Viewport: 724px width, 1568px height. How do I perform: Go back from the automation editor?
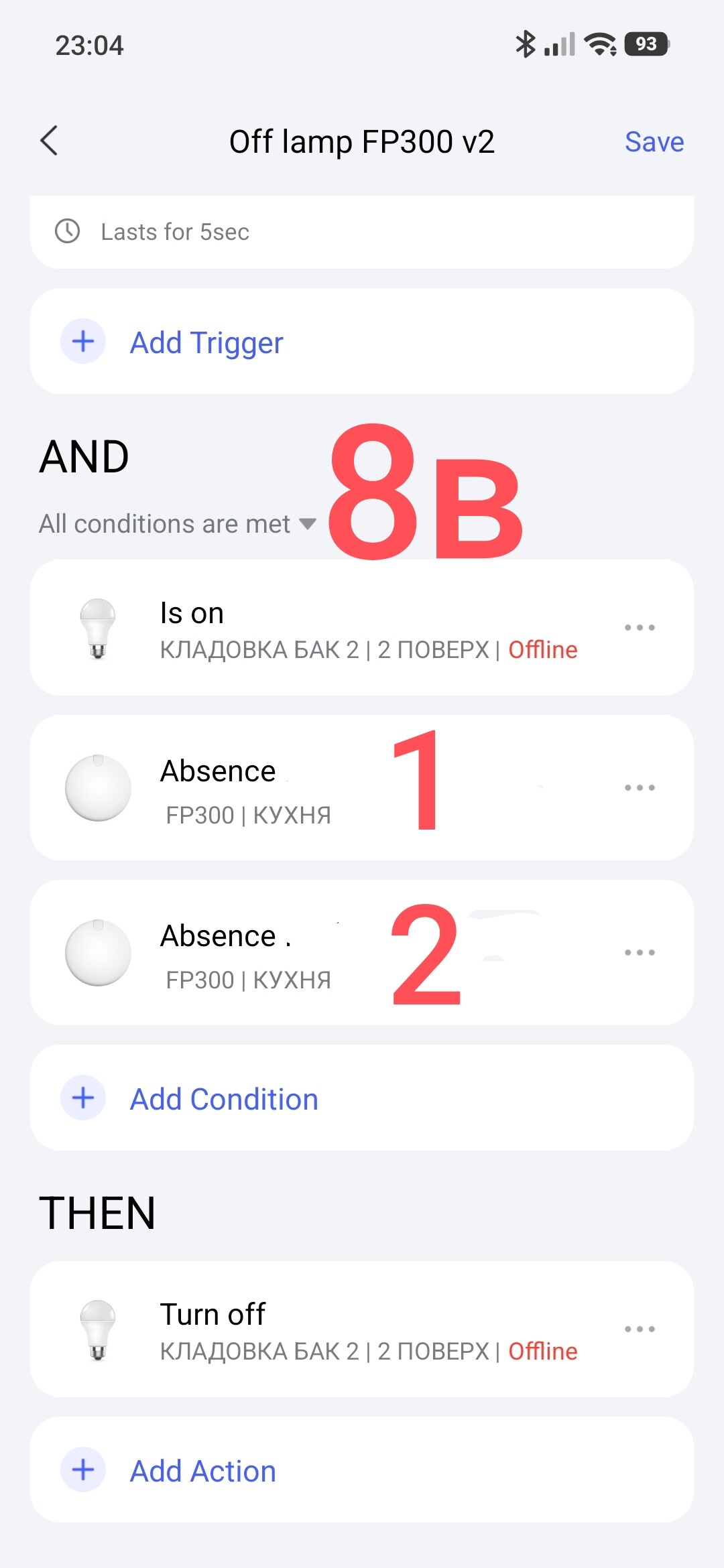pos(50,141)
